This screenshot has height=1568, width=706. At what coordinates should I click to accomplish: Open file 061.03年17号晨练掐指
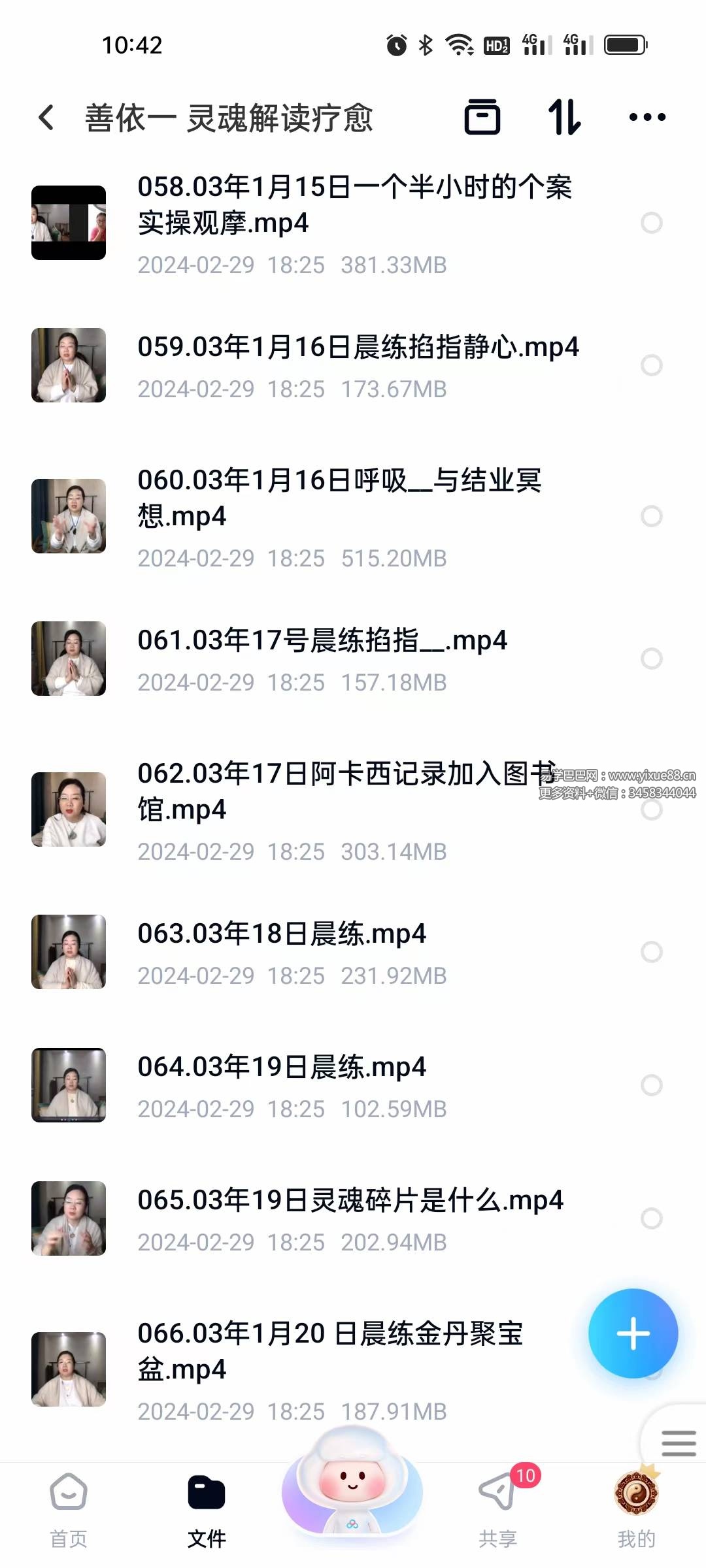(322, 641)
